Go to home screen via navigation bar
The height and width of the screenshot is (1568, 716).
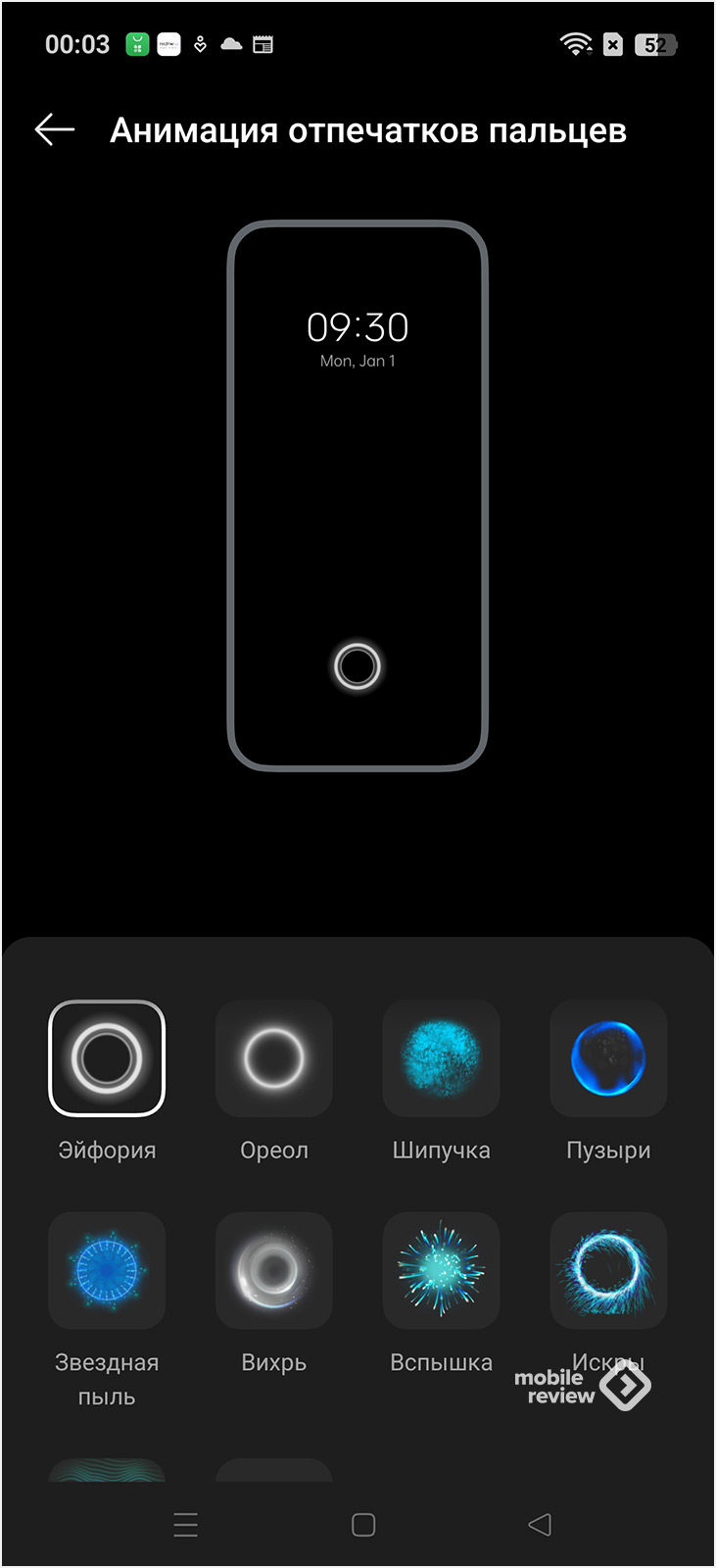(x=363, y=1524)
